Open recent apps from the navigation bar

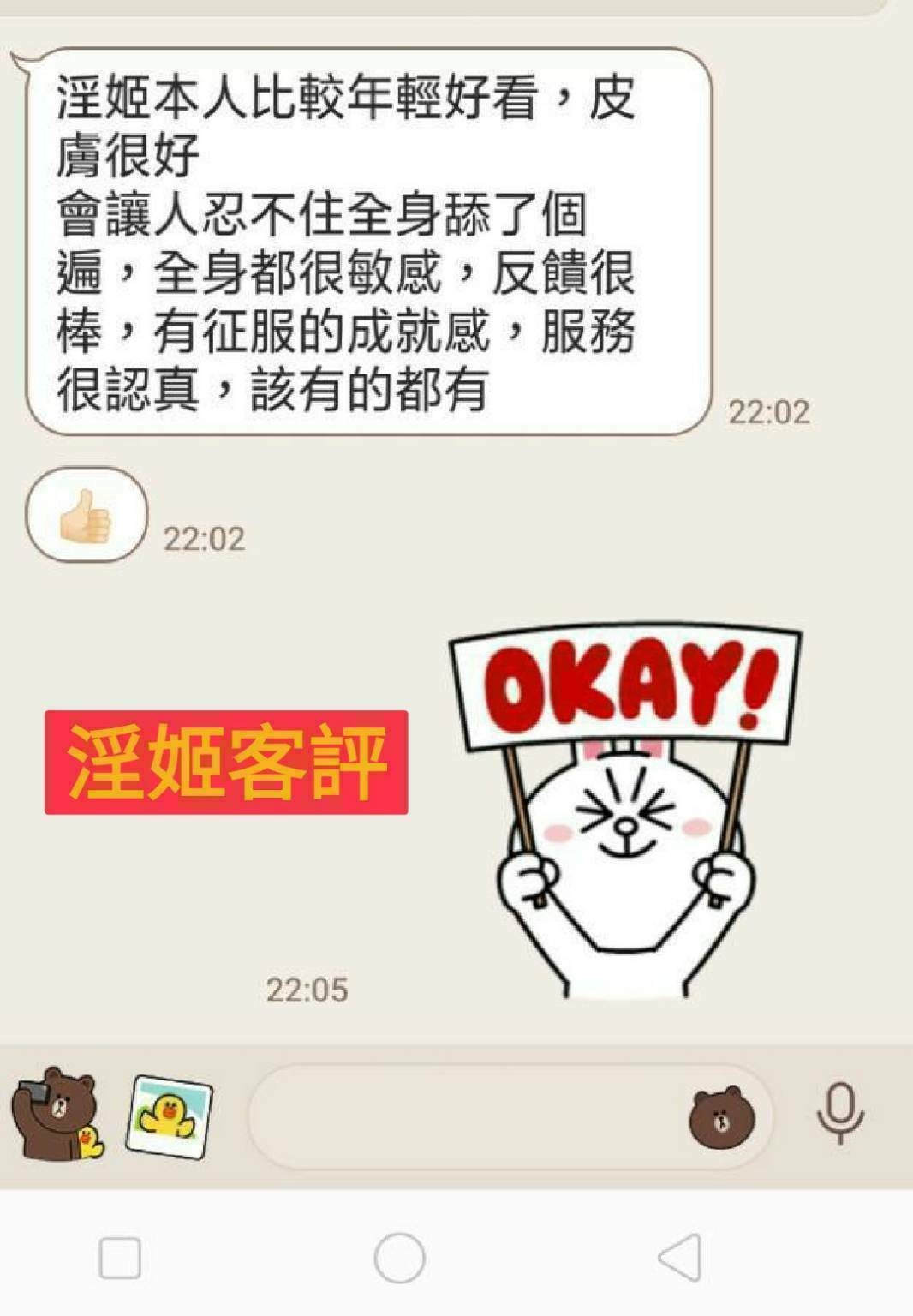120,1258
